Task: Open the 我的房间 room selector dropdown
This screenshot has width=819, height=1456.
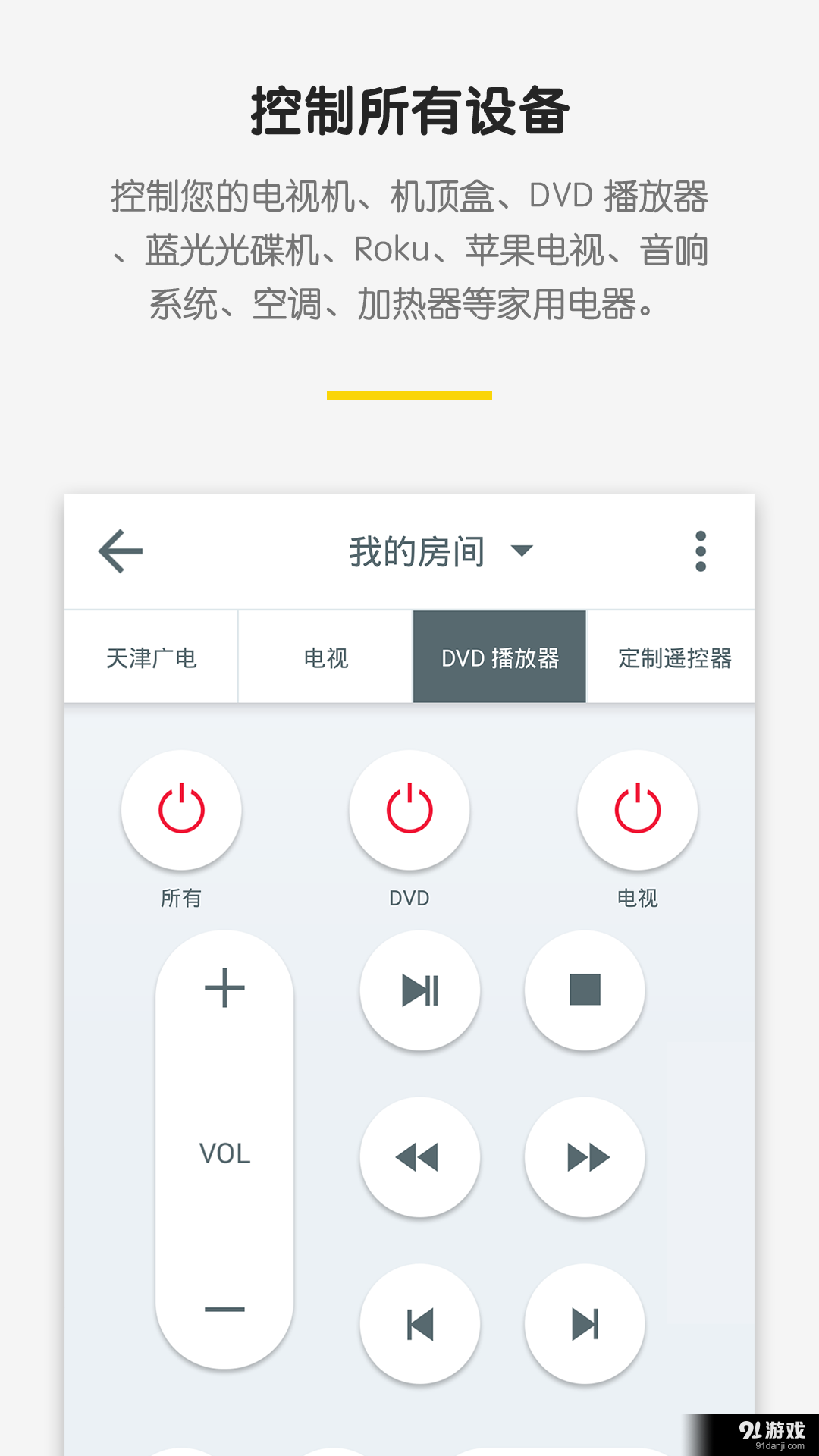Action: pos(416,552)
